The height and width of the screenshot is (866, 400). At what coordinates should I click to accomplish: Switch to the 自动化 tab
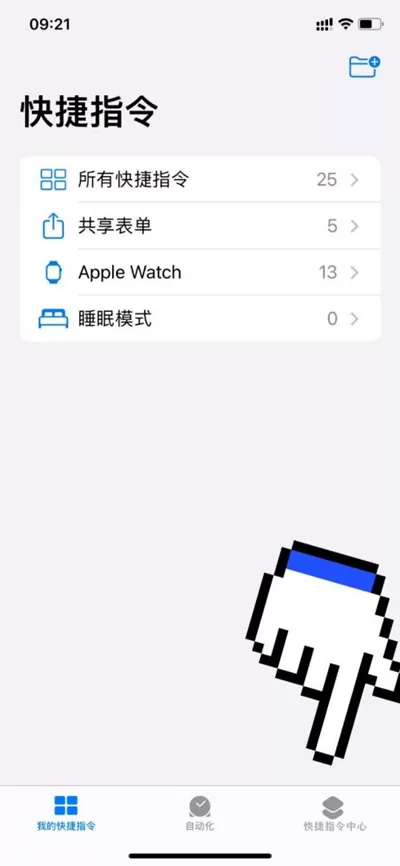[x=199, y=813]
